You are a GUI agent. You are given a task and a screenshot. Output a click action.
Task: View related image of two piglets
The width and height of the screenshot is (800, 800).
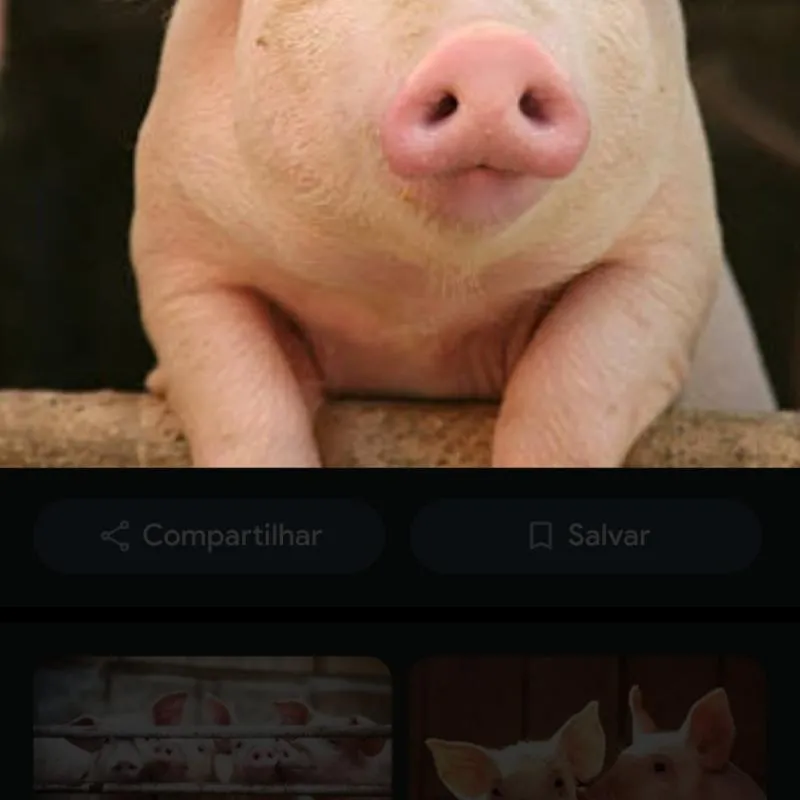point(587,730)
